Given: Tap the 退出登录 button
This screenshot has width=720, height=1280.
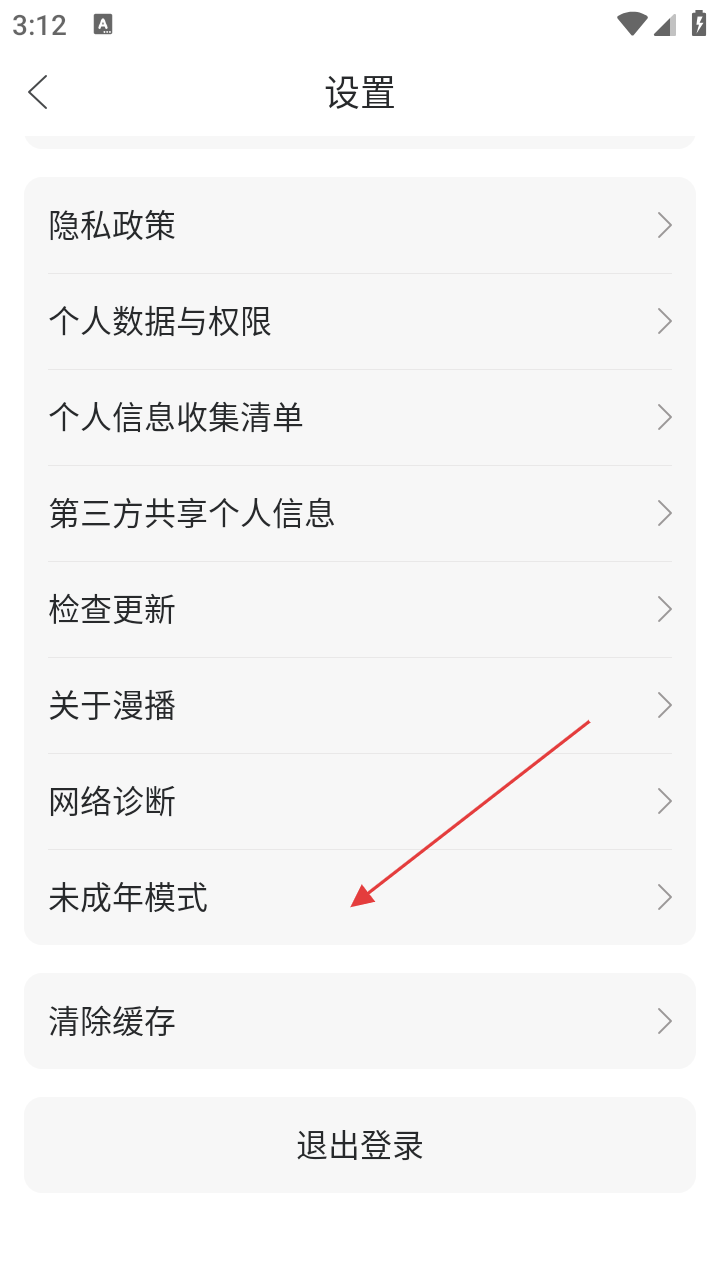Looking at the screenshot, I should click(x=359, y=1145).
